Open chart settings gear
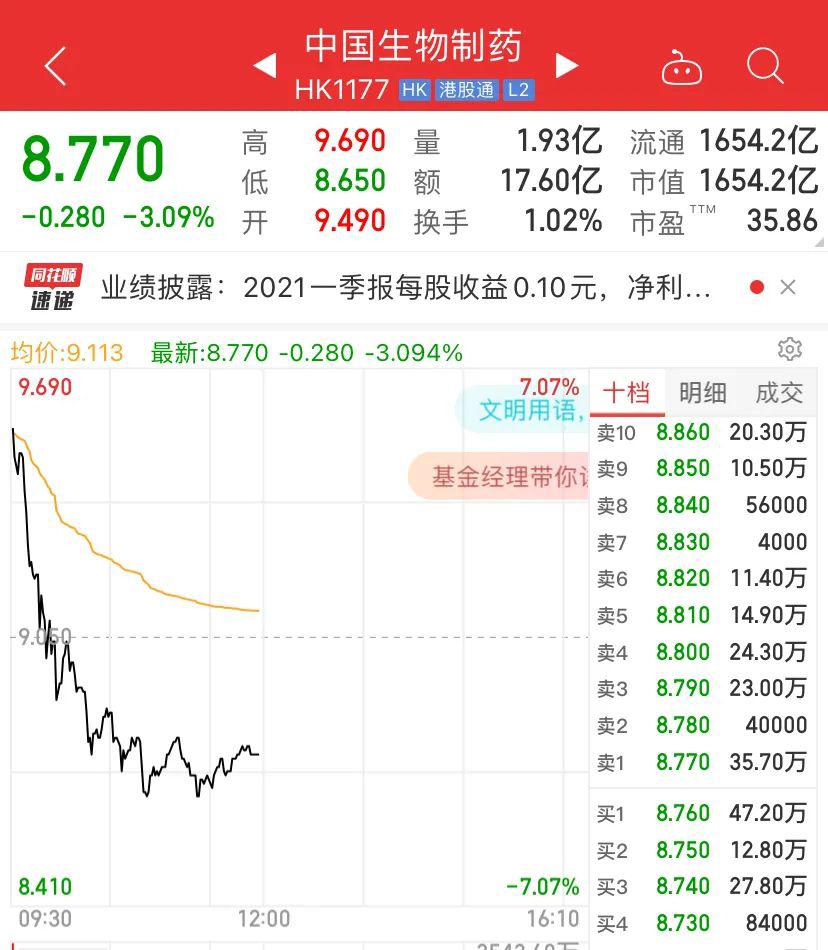Image resolution: width=828 pixels, height=950 pixels. (790, 349)
